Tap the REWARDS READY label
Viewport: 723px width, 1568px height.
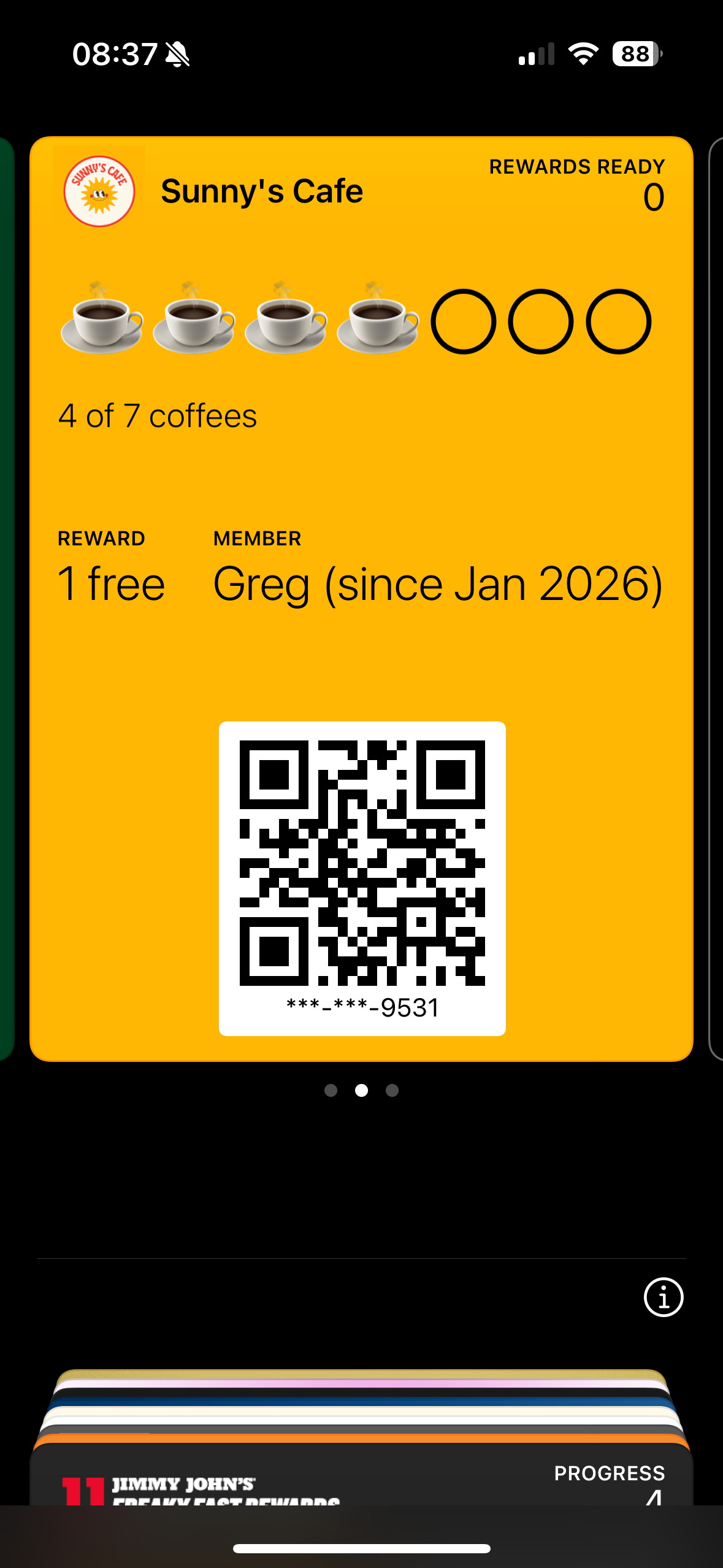point(577,166)
